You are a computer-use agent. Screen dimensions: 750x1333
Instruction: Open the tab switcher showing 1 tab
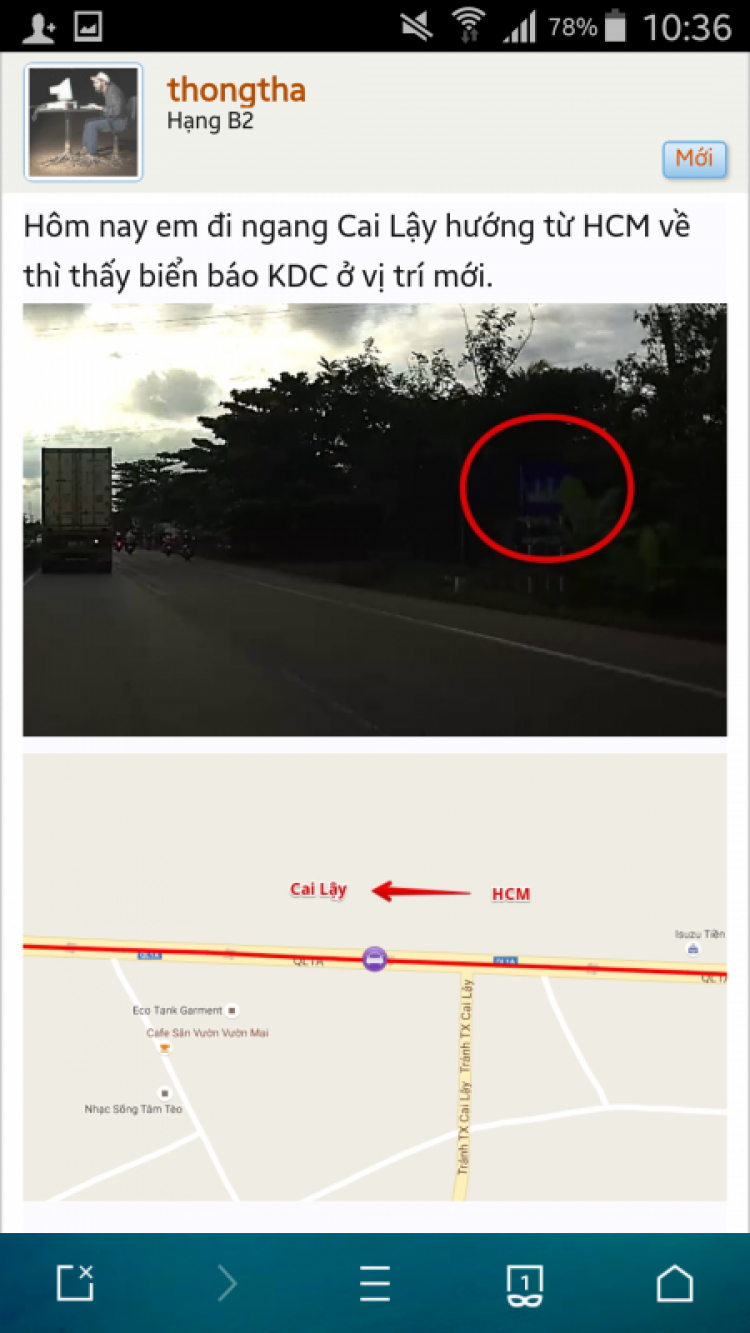tap(525, 1282)
